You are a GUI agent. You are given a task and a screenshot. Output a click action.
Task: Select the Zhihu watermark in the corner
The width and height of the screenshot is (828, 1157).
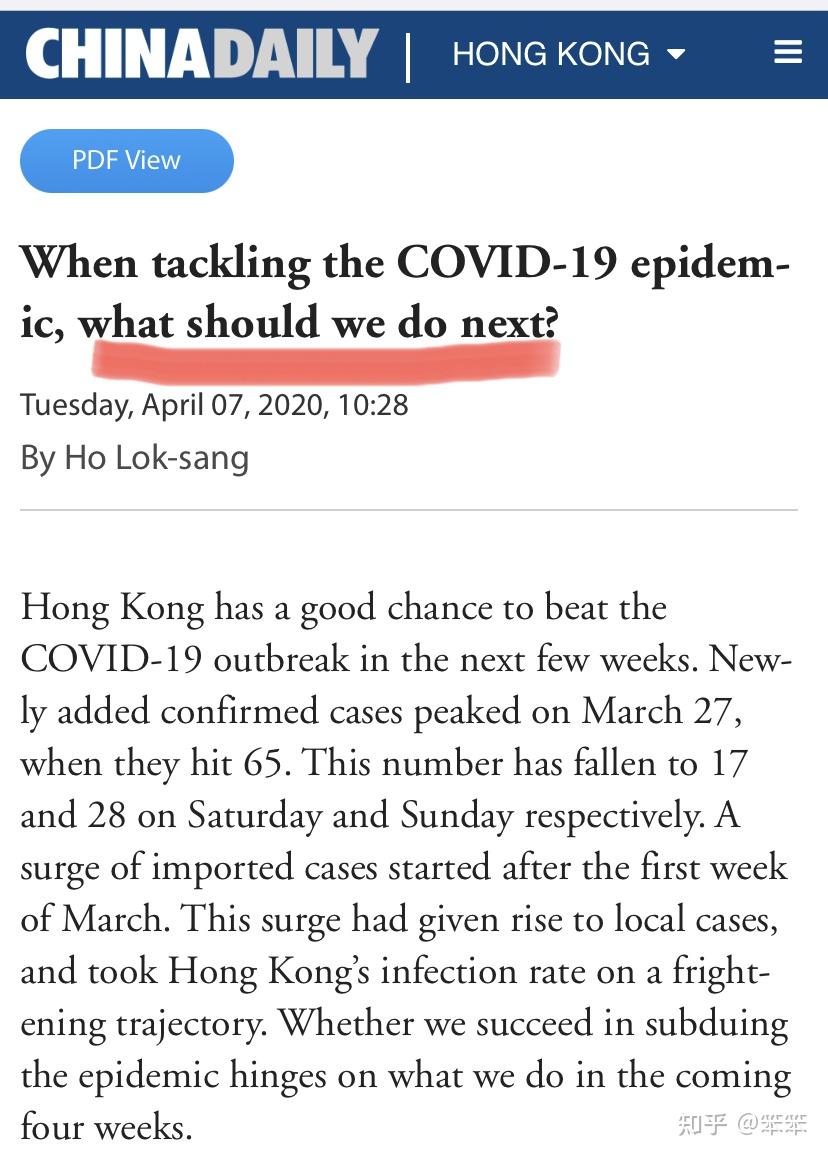(x=745, y=1124)
